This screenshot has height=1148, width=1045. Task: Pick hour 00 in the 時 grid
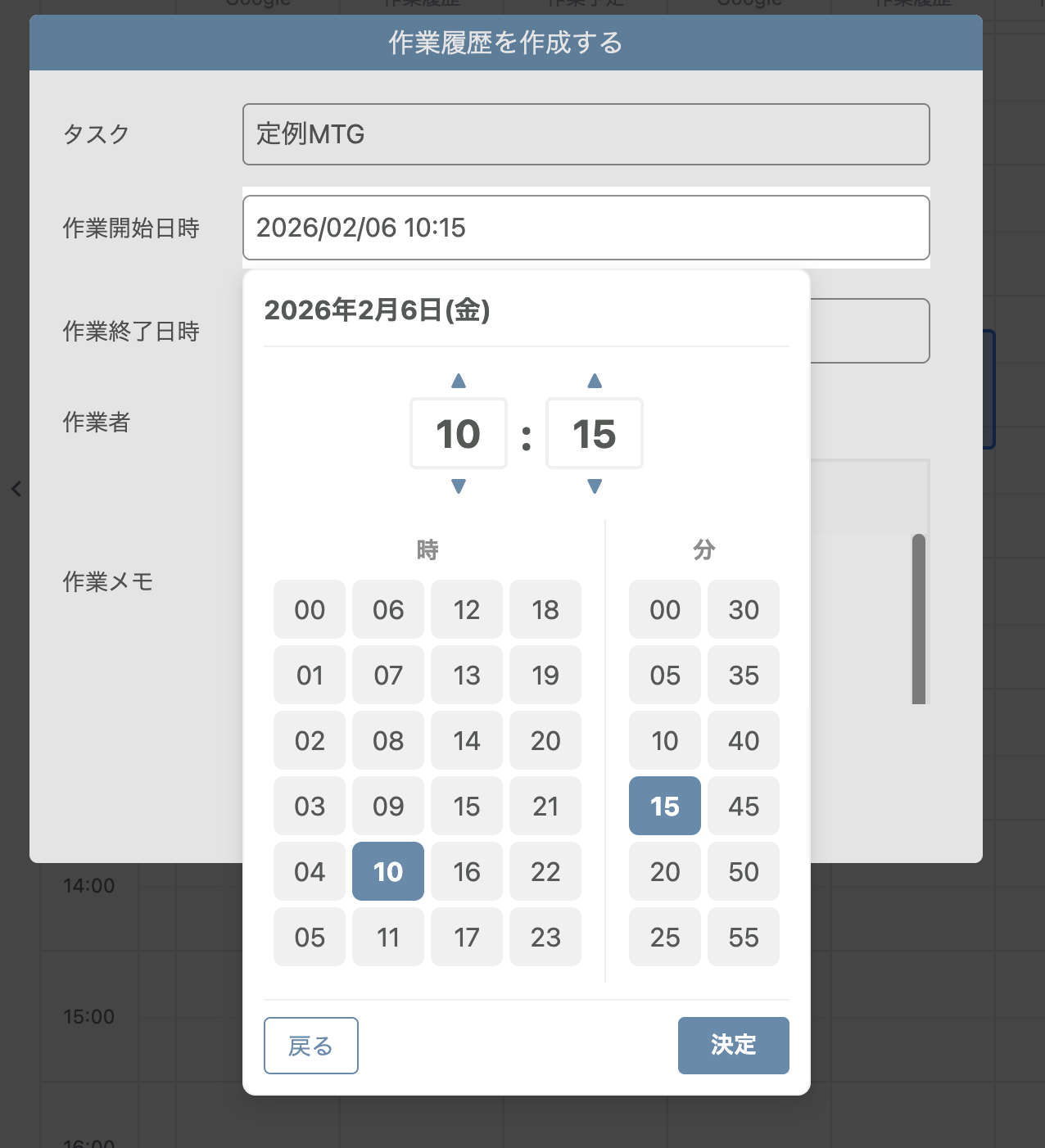(310, 609)
